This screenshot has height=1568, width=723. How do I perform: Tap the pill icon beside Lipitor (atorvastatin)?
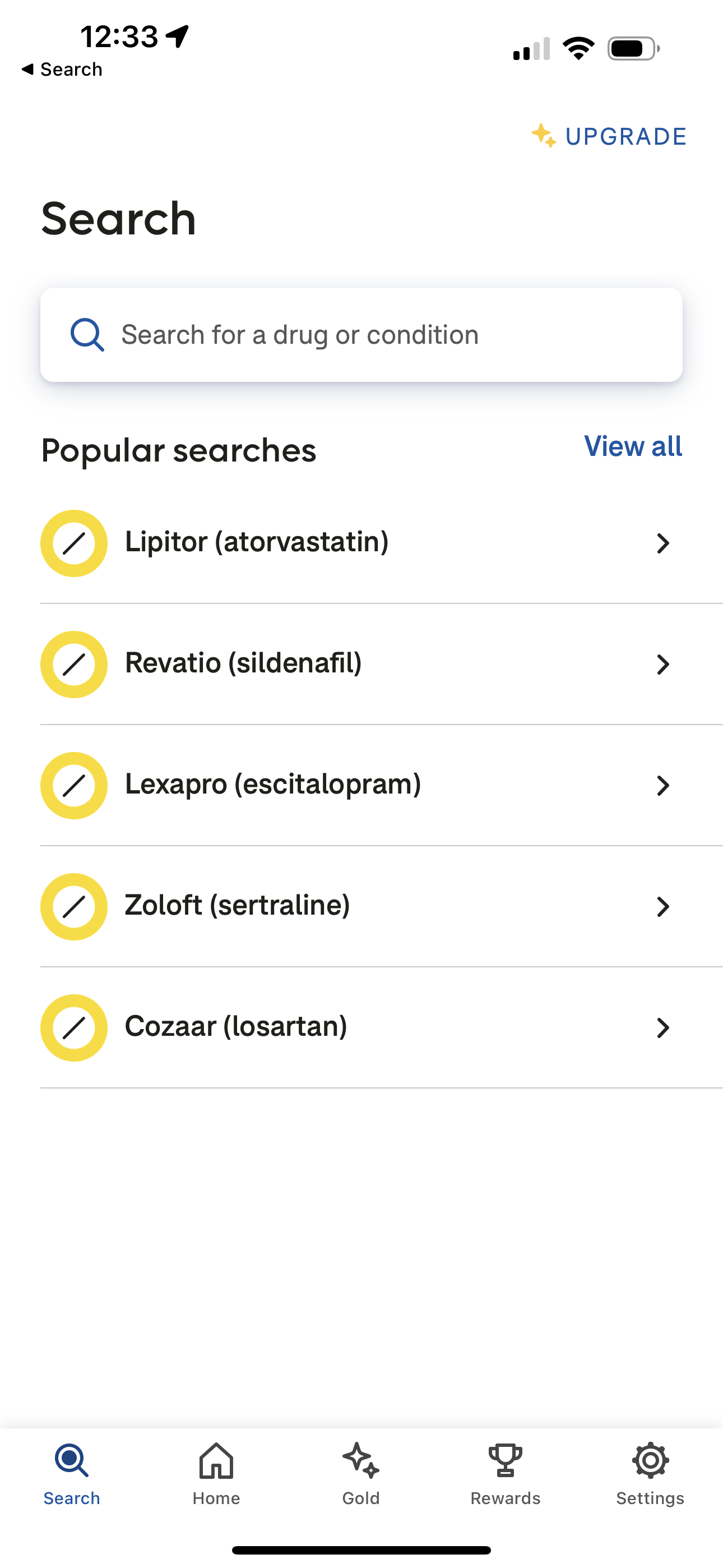click(73, 543)
